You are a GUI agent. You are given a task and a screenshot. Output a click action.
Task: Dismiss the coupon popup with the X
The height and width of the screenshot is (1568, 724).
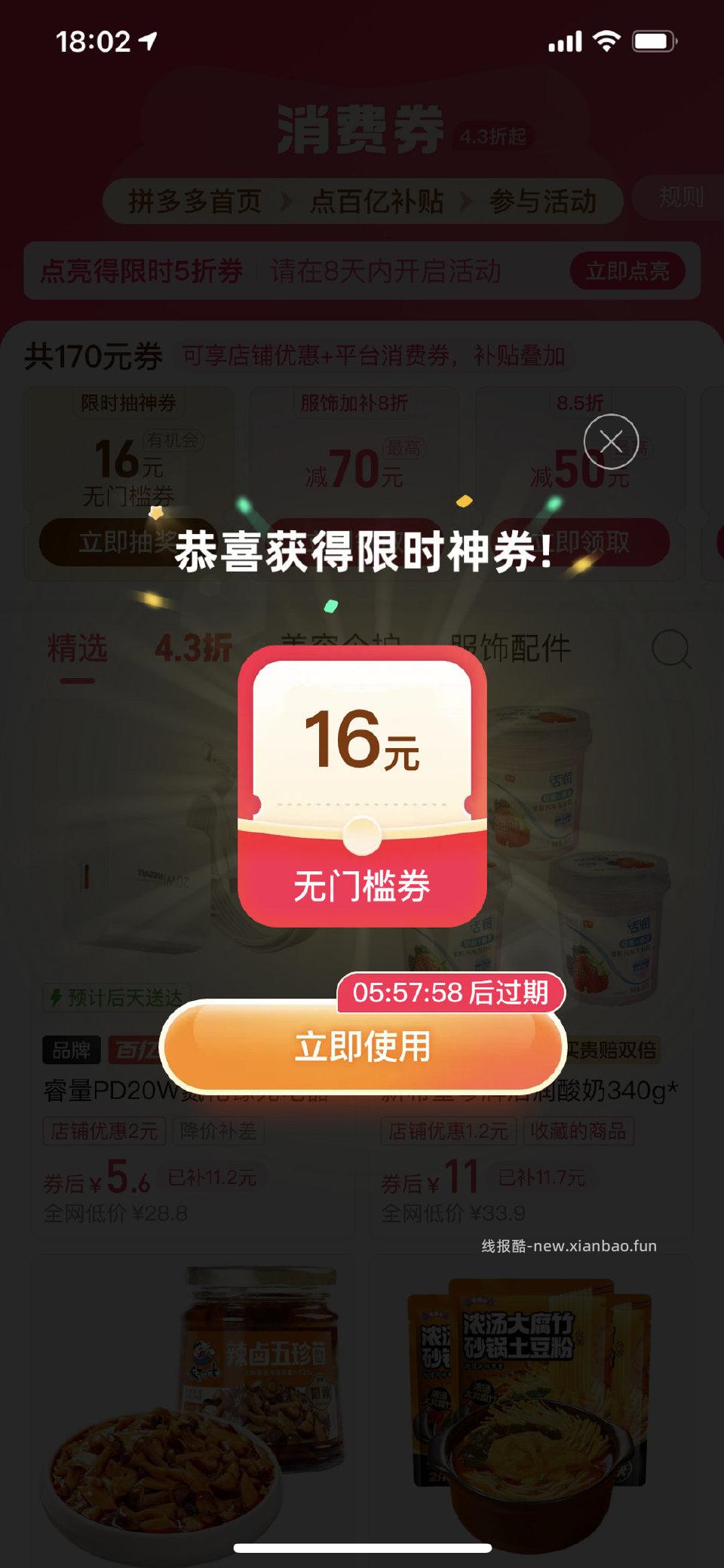(x=611, y=441)
